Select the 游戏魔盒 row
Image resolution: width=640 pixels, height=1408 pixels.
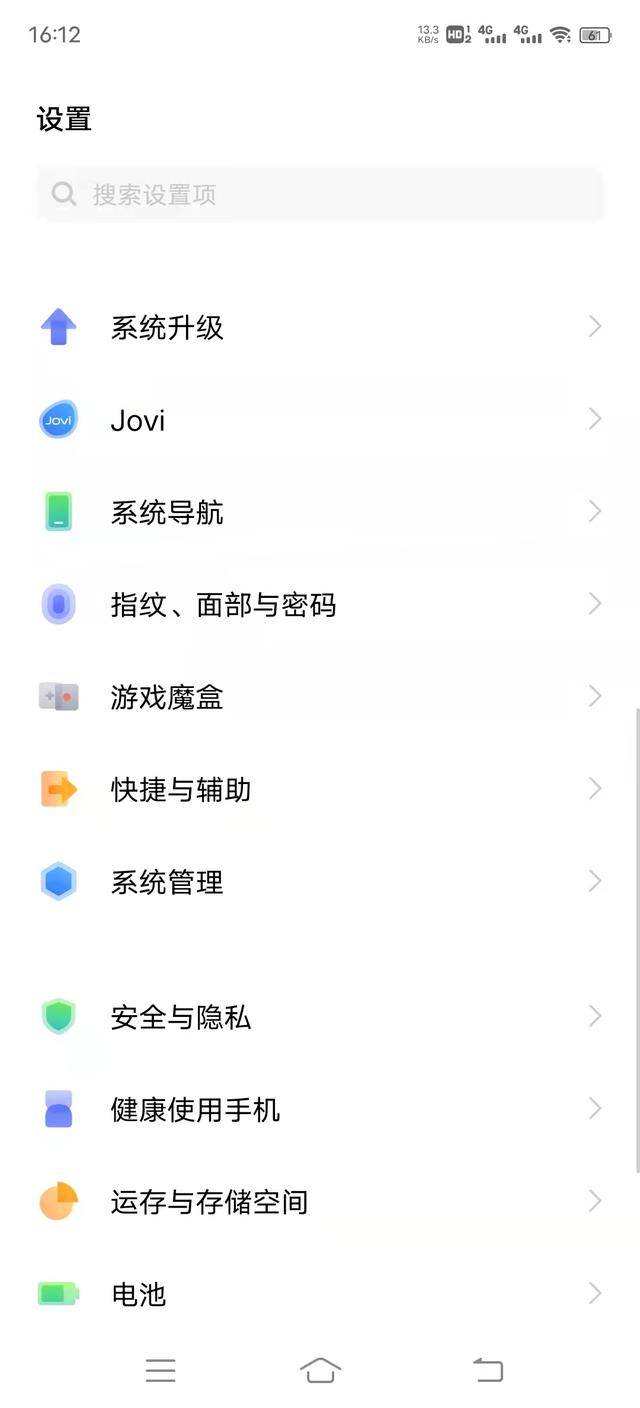(x=320, y=697)
